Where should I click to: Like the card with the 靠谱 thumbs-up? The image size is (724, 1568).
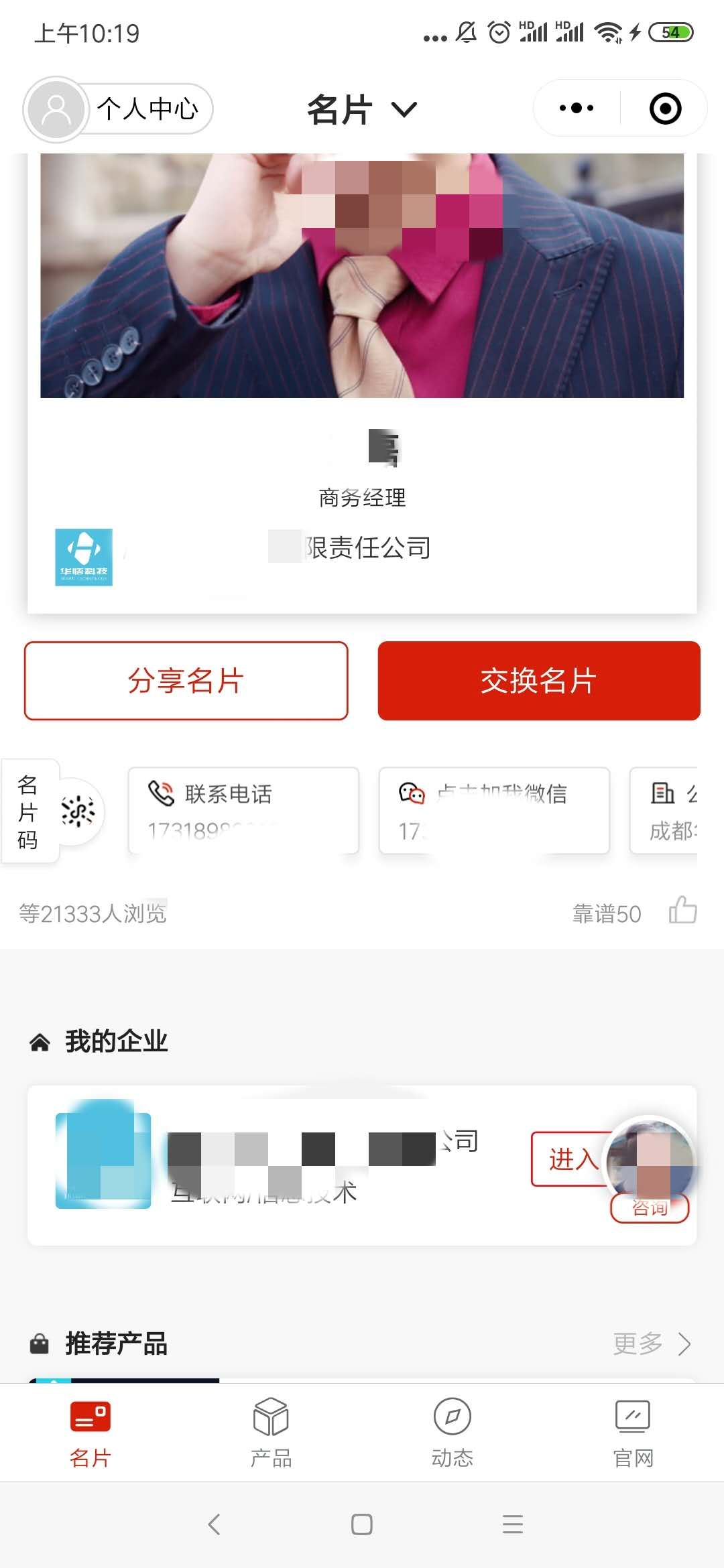682,911
